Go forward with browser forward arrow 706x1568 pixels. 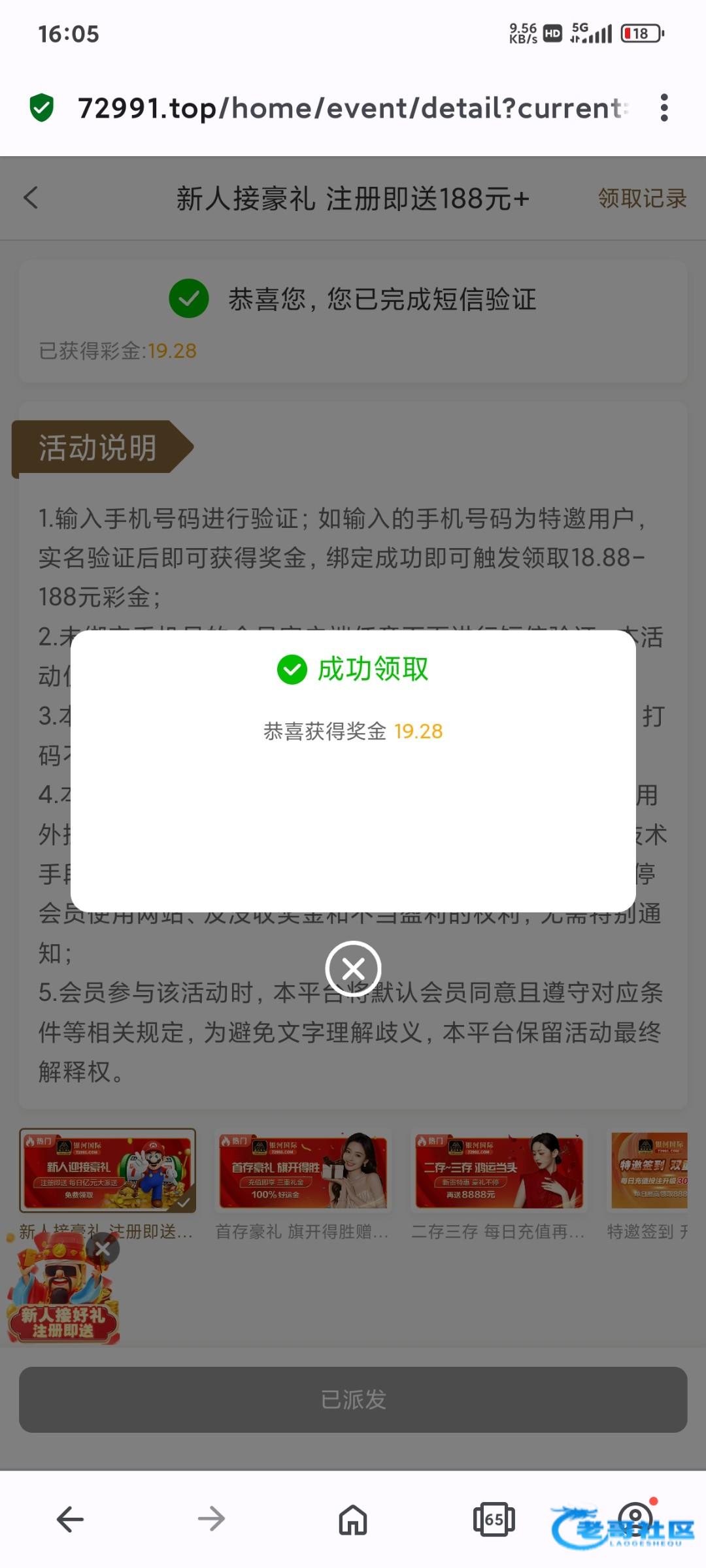coord(211,1519)
